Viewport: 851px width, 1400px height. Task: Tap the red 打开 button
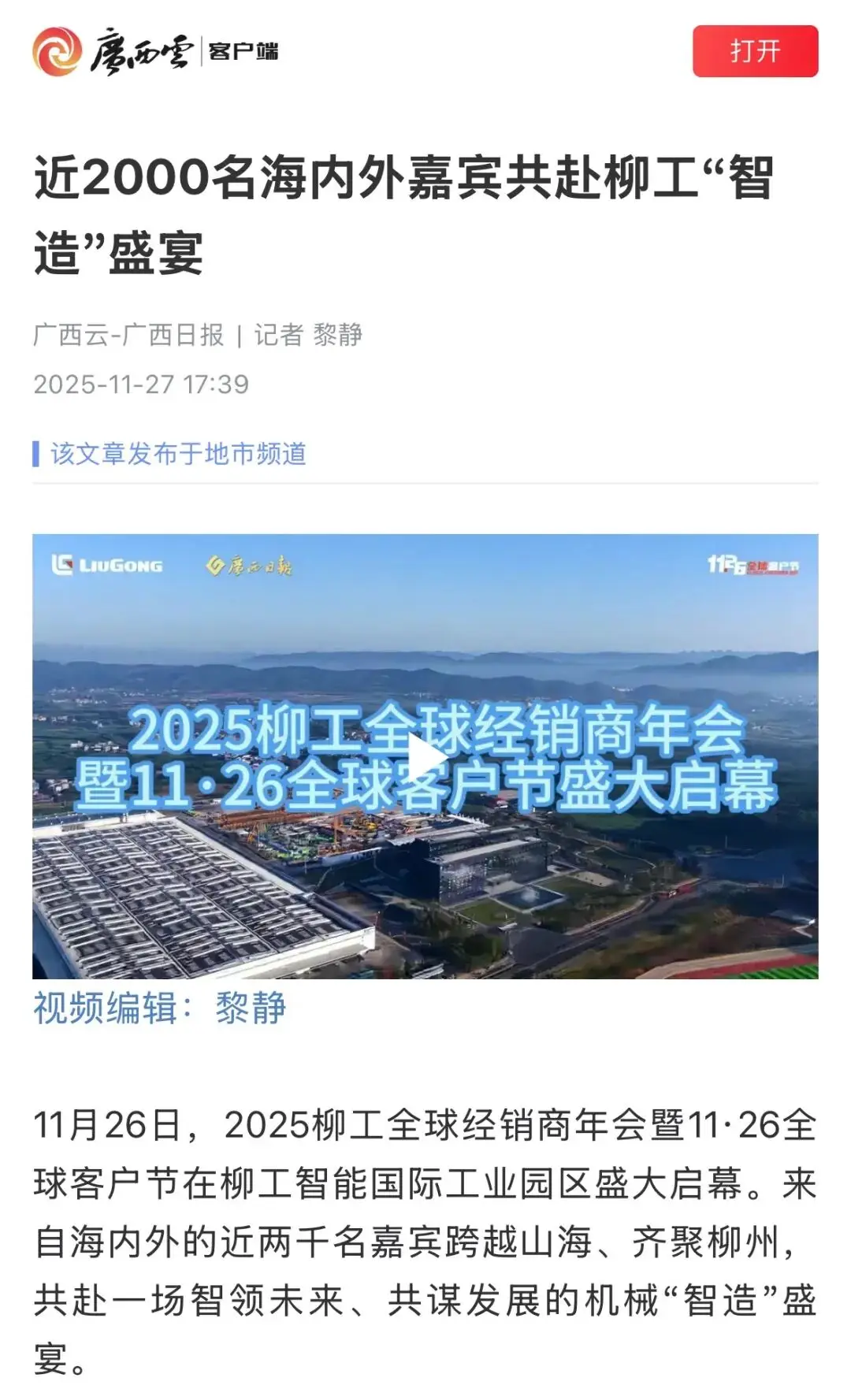(755, 51)
